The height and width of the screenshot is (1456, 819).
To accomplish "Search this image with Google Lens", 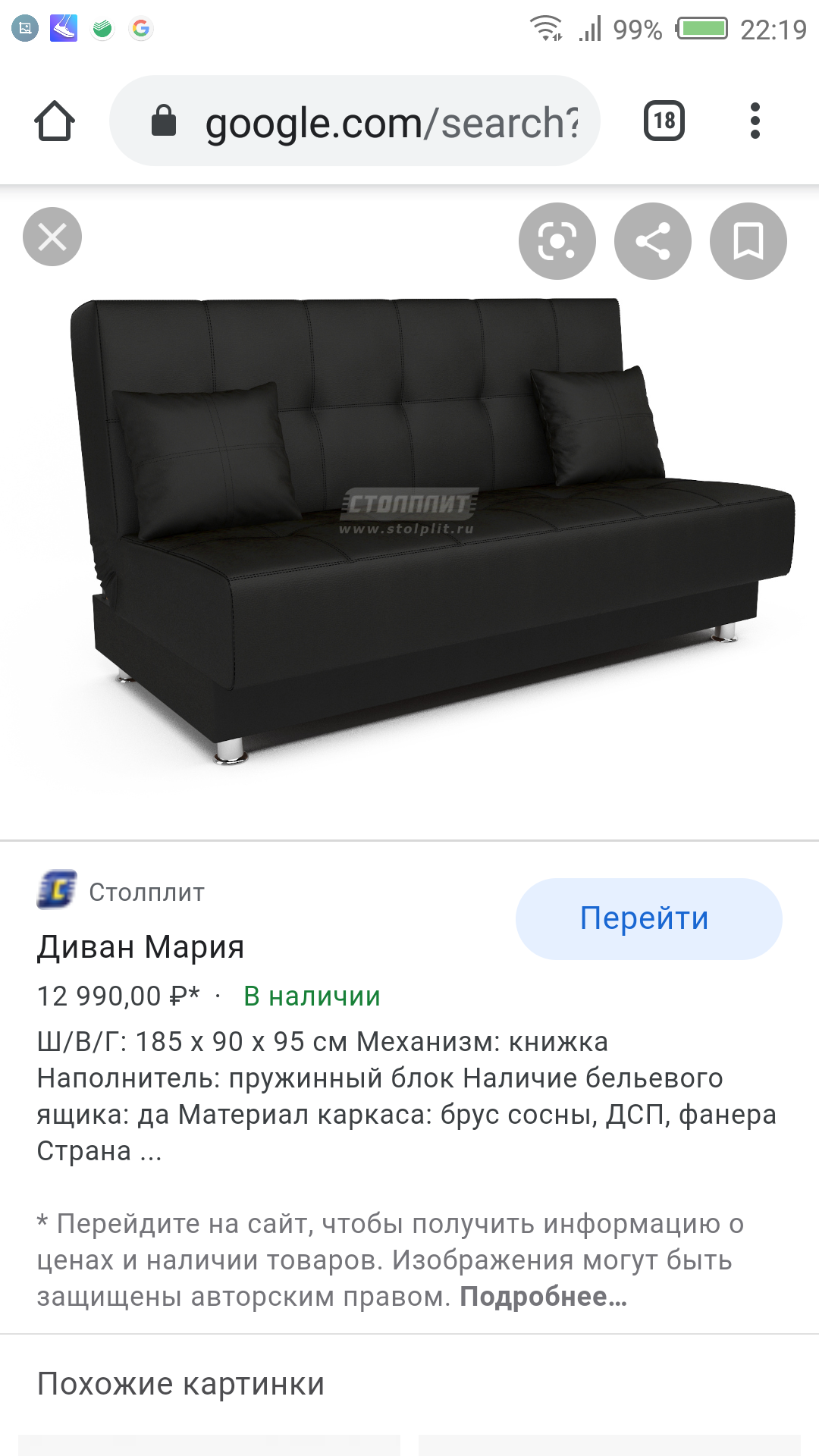I will click(x=557, y=241).
